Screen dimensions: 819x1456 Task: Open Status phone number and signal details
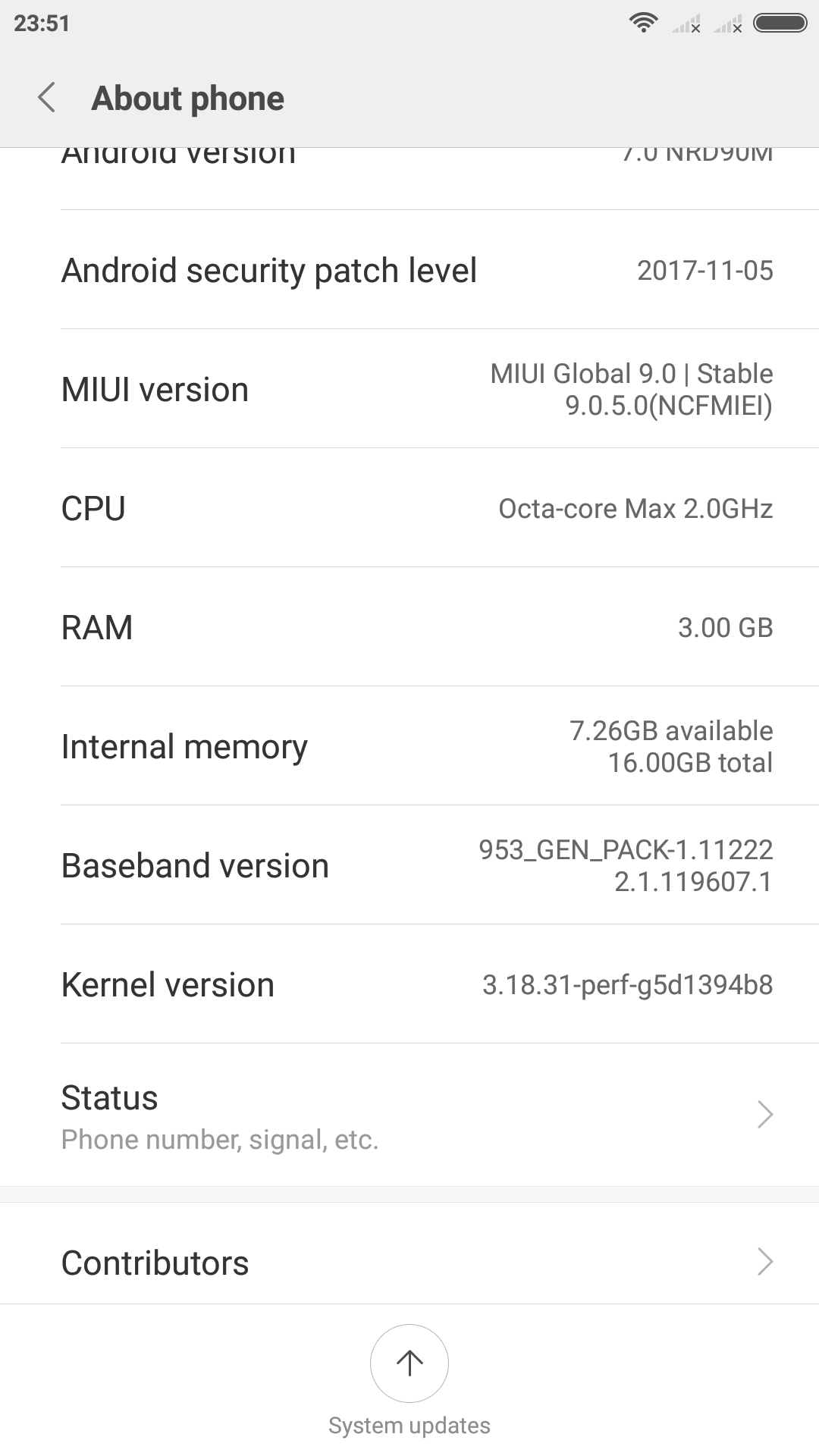pyautogui.click(x=409, y=1115)
